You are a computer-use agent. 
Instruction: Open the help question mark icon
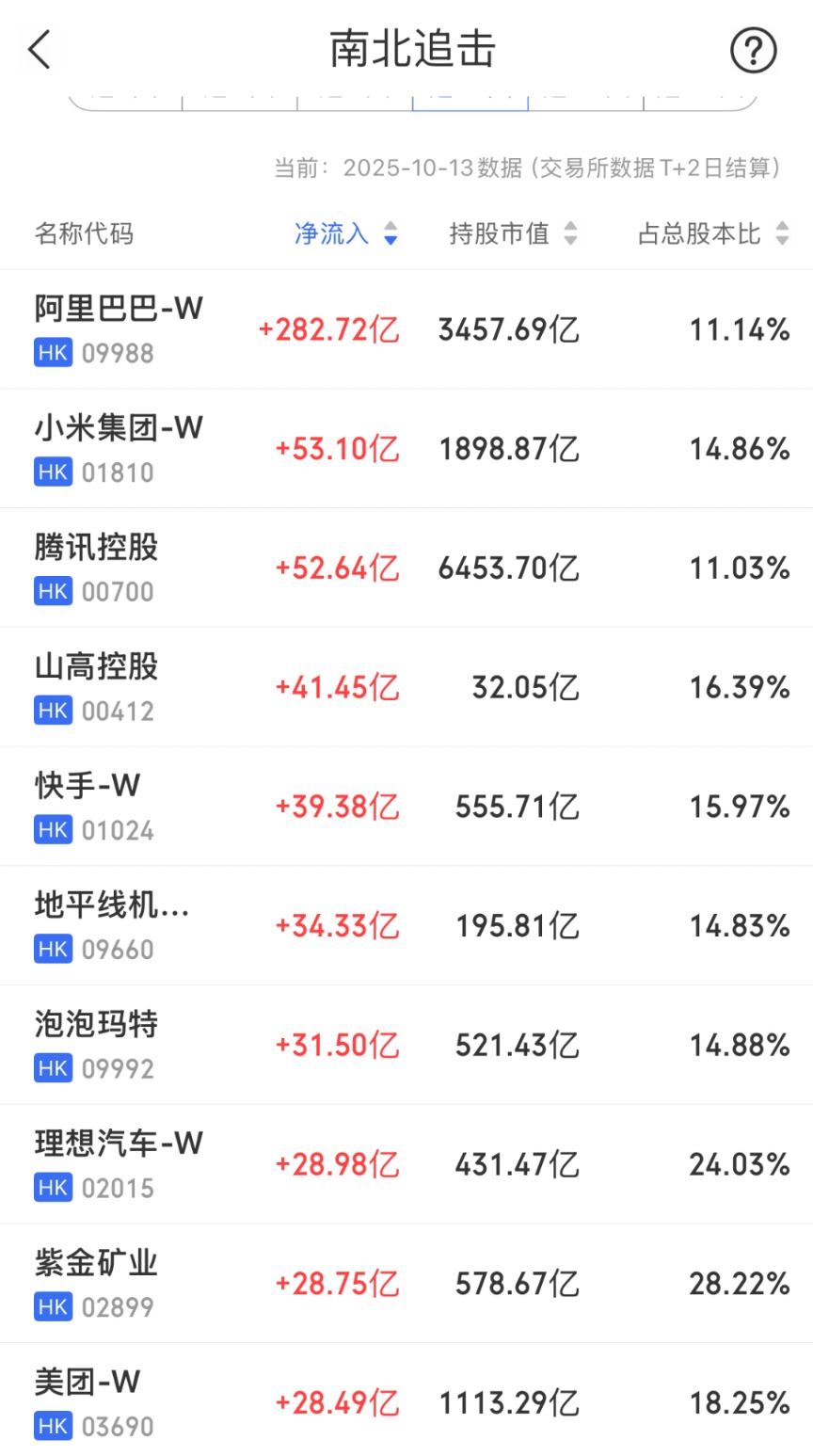click(x=753, y=50)
